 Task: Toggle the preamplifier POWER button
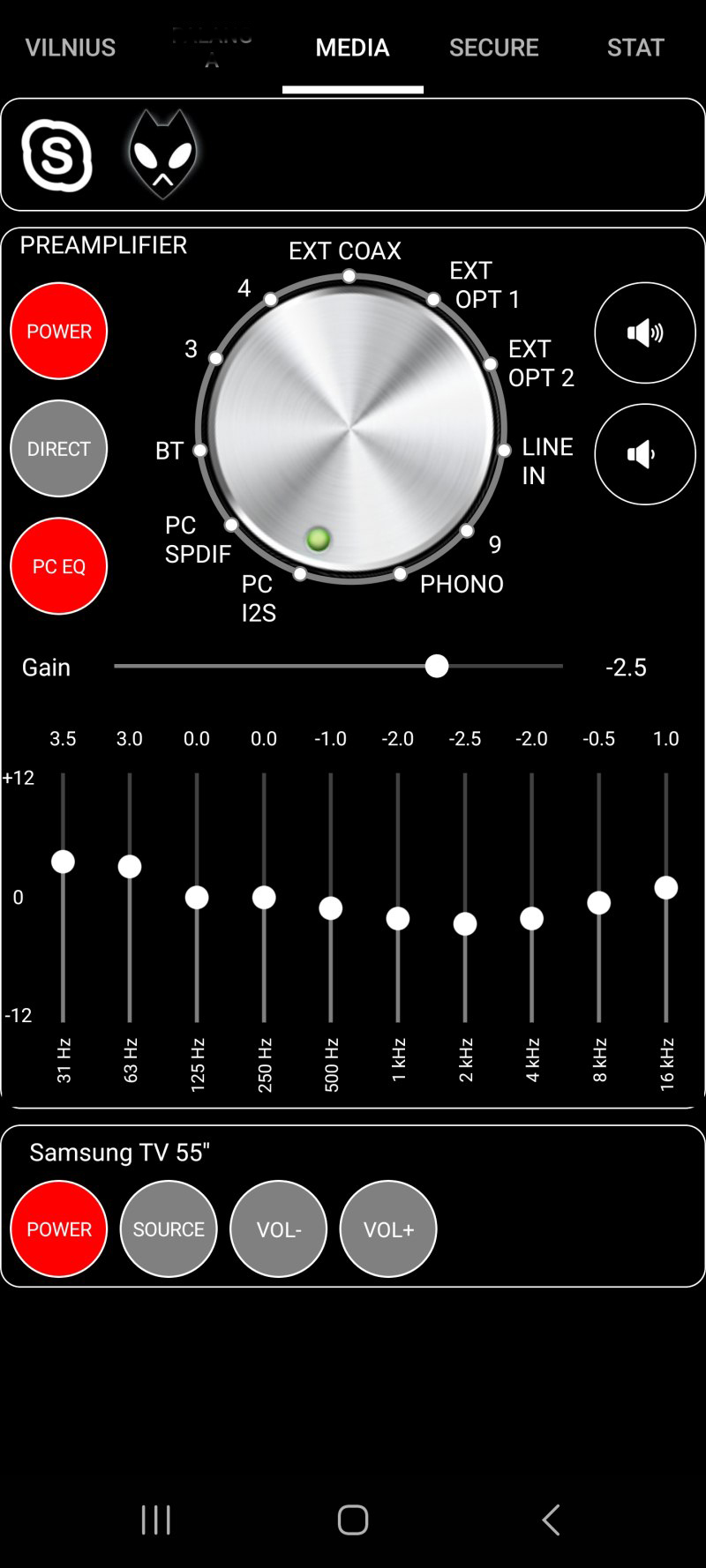(59, 332)
